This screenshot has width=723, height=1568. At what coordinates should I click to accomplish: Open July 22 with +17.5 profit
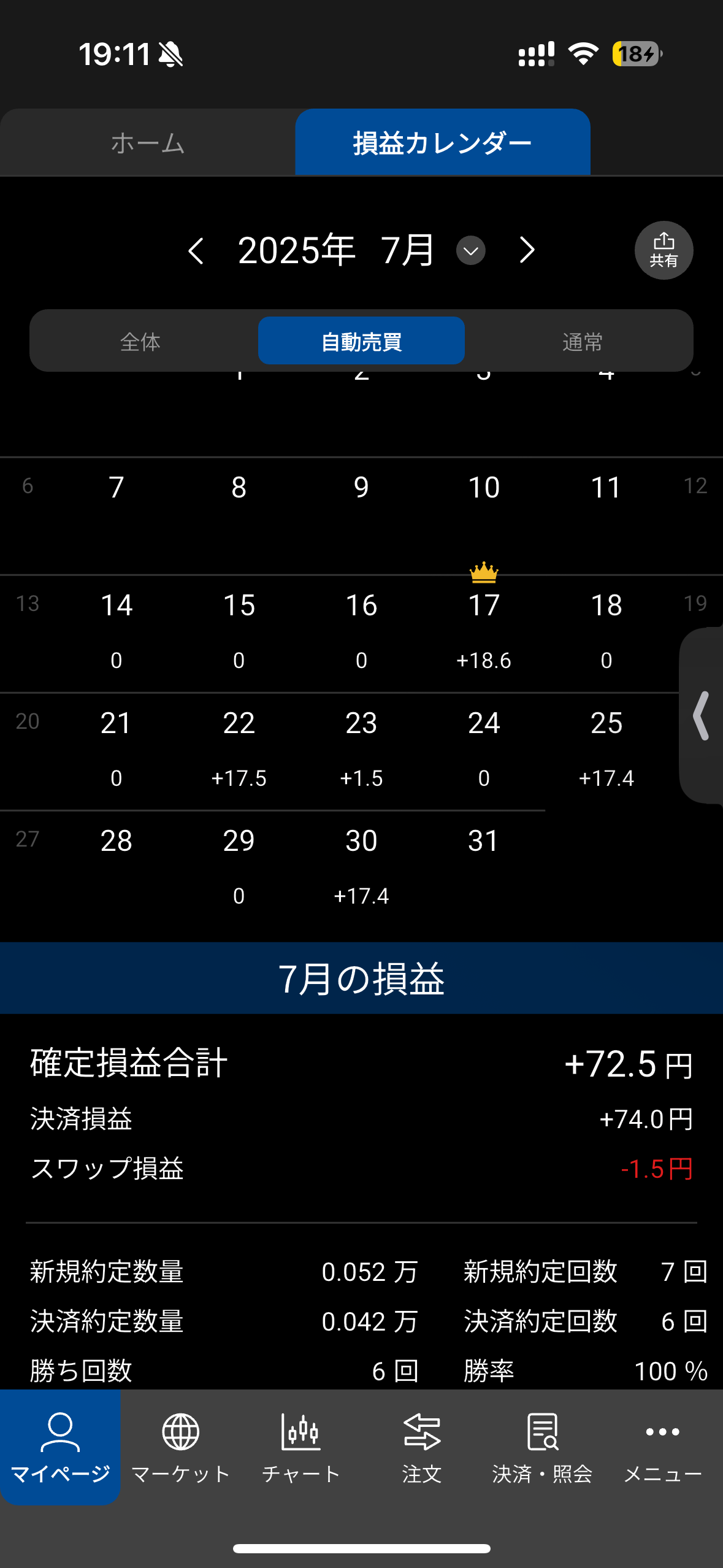point(239,750)
